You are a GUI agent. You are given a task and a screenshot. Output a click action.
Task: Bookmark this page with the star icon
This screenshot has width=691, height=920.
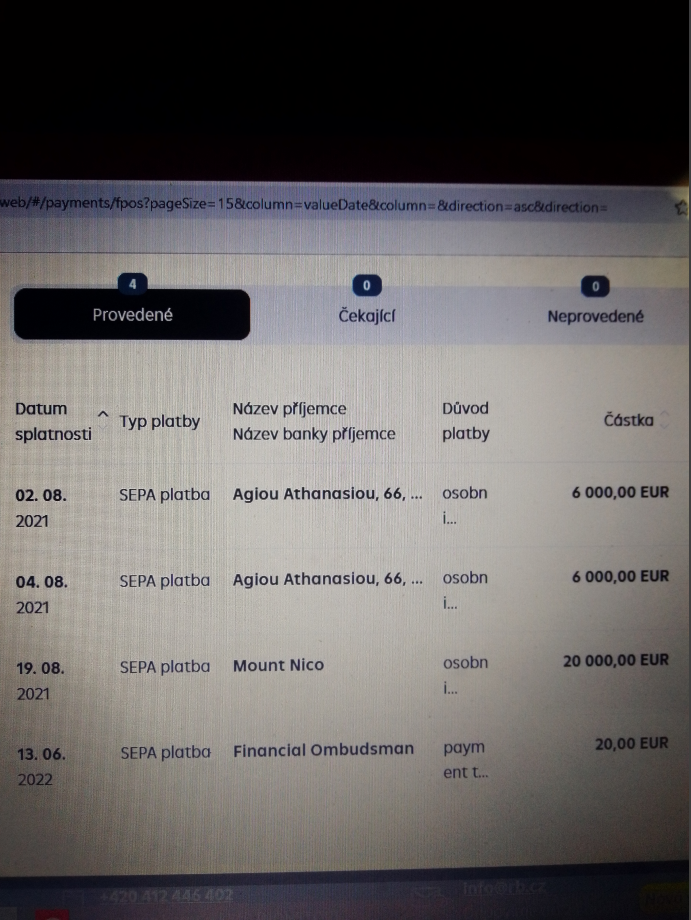pos(681,207)
